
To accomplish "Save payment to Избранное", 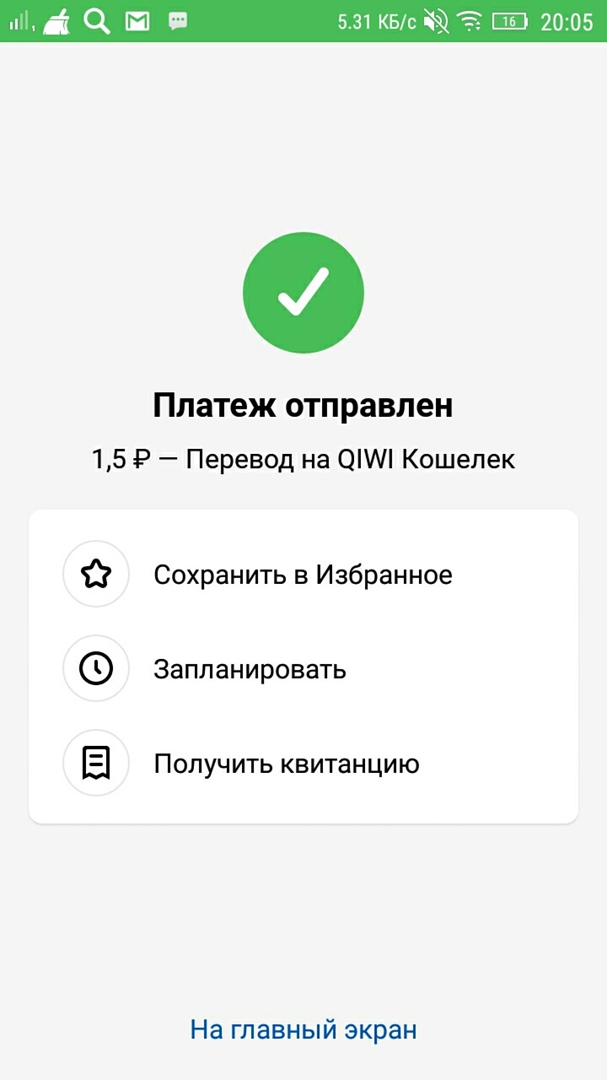I will click(302, 575).
